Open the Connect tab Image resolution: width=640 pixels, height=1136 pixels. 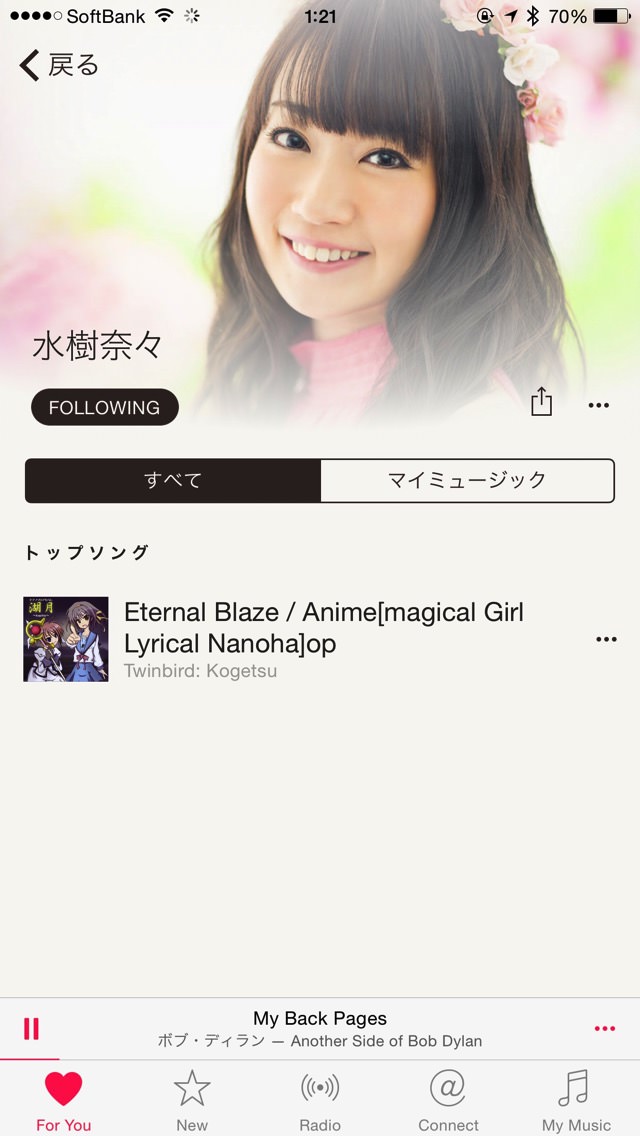tap(448, 1098)
